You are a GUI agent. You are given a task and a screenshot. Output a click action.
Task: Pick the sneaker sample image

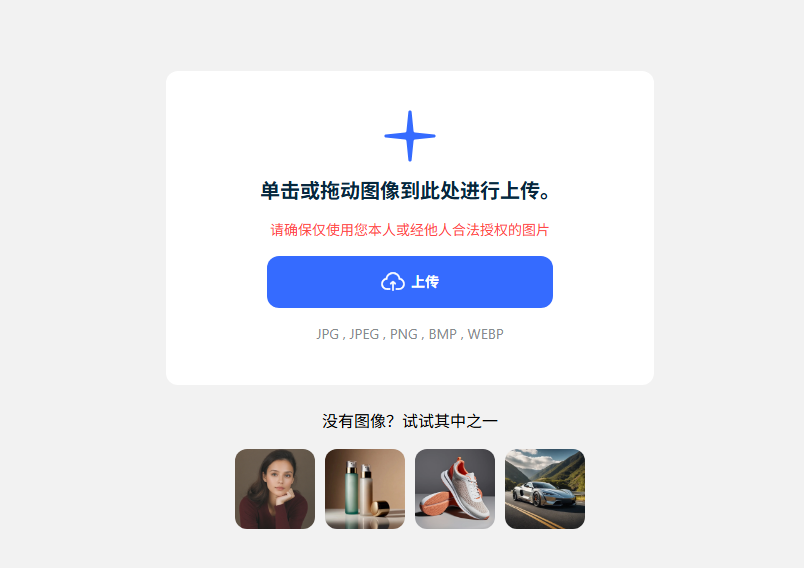[455, 489]
